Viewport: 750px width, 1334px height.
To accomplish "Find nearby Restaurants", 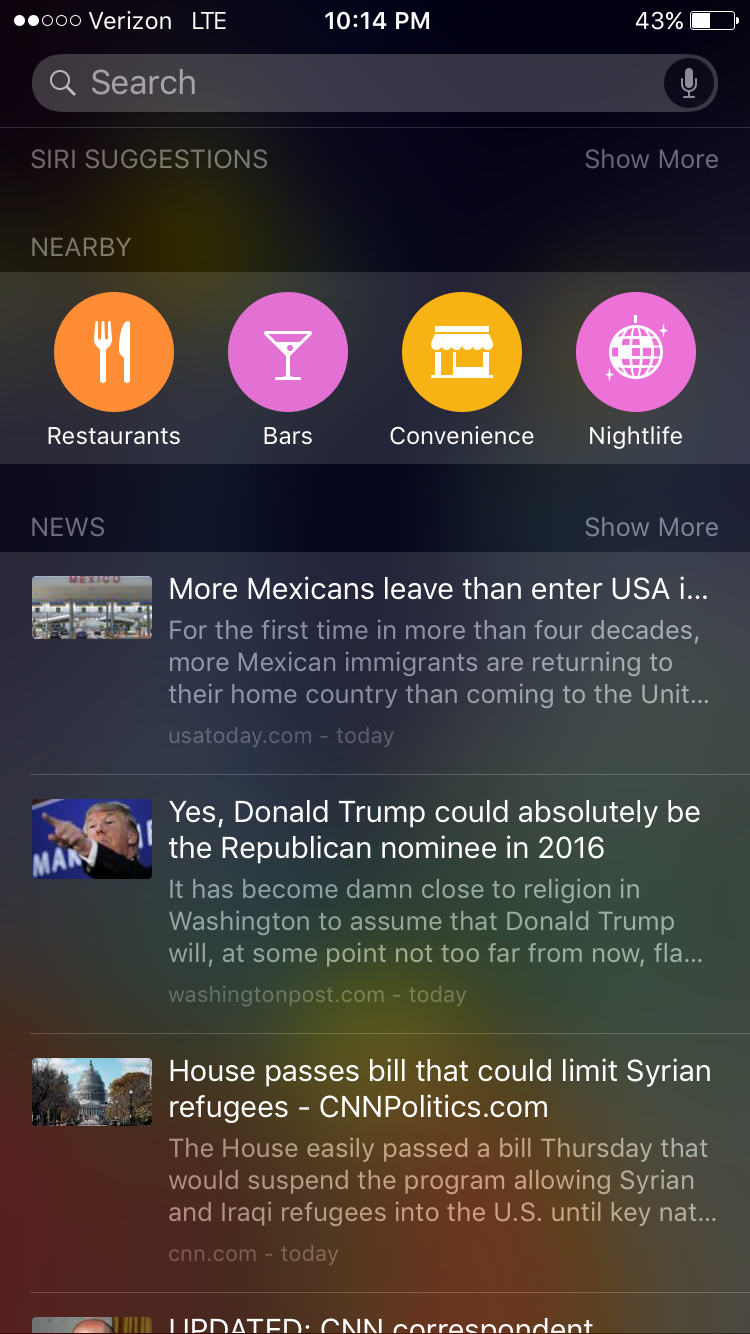I will 114,370.
